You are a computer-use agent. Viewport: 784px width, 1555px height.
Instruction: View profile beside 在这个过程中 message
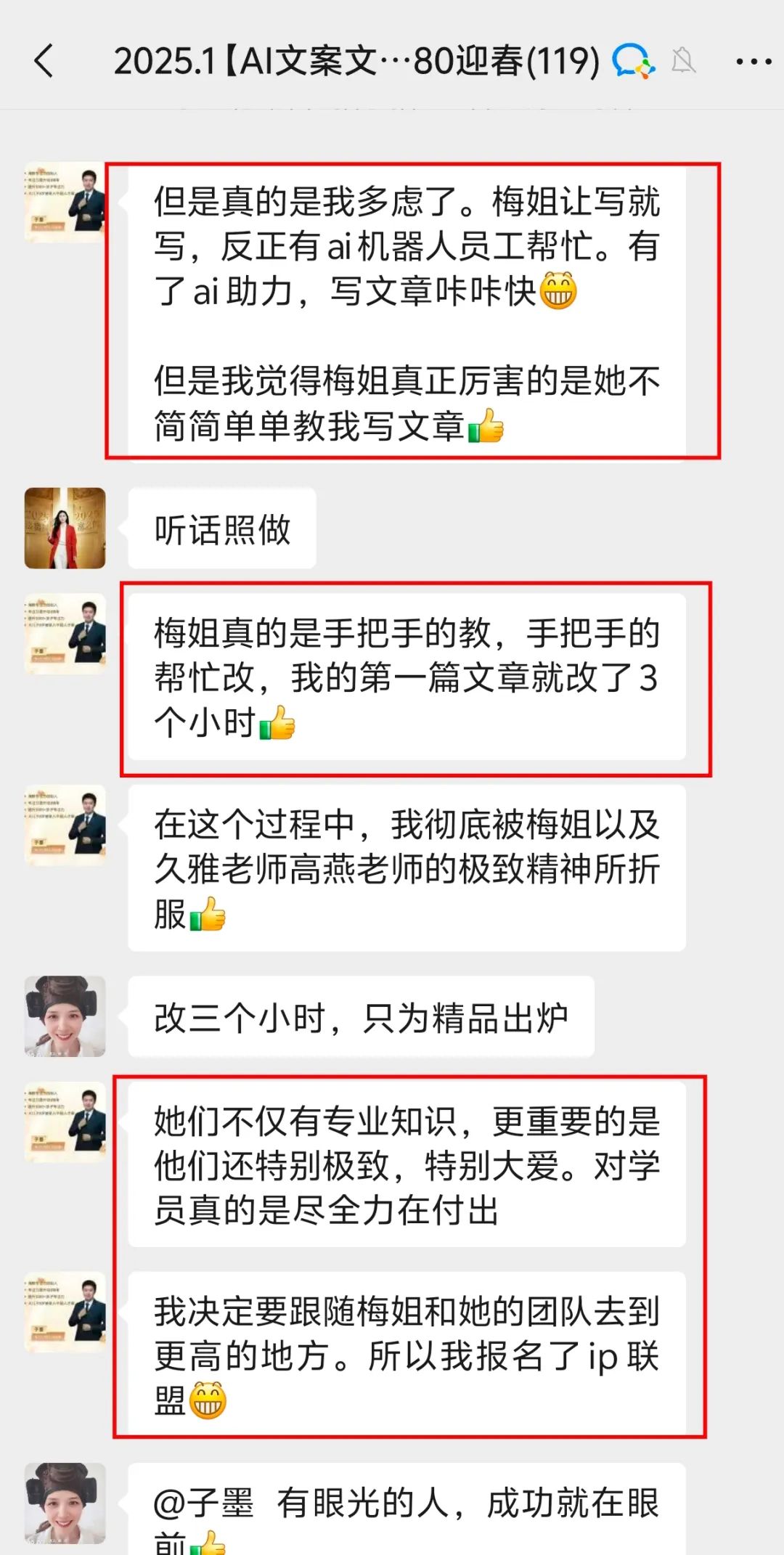coord(65,825)
